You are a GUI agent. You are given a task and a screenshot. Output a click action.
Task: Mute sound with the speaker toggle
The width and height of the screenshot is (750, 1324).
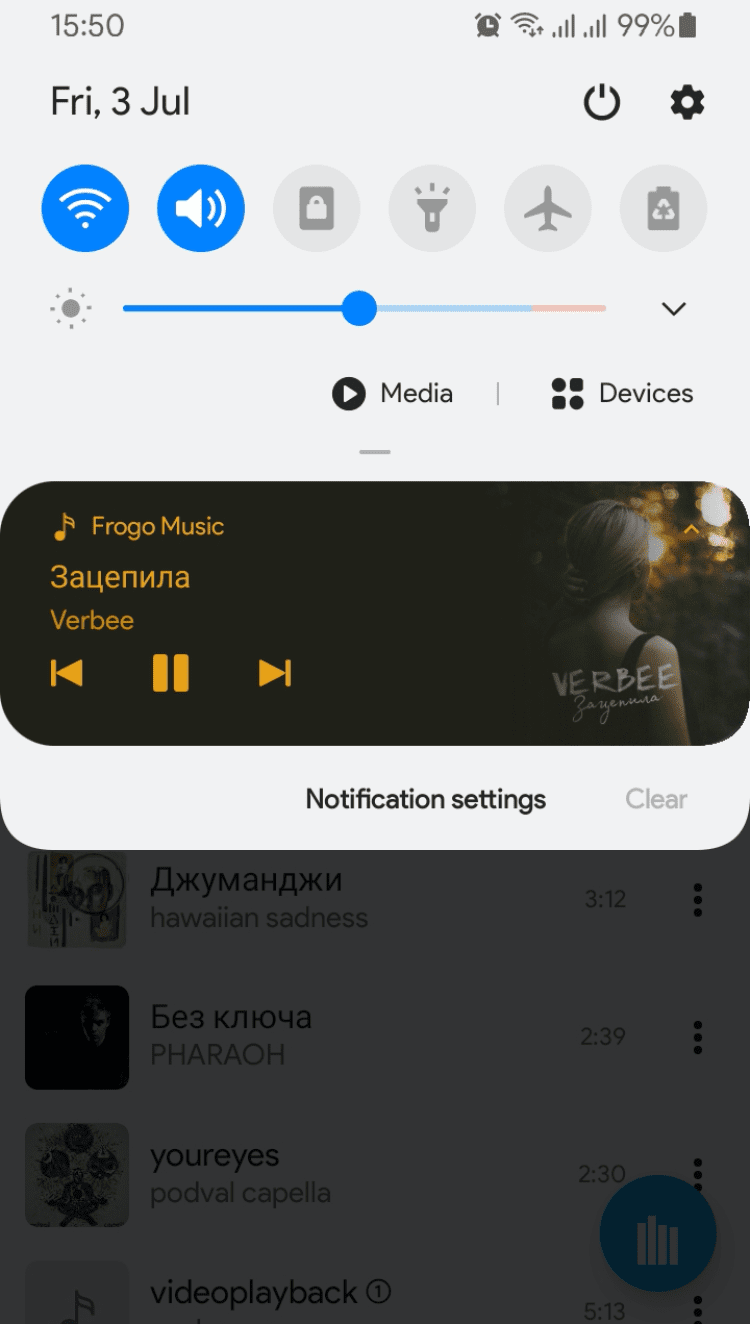click(201, 209)
